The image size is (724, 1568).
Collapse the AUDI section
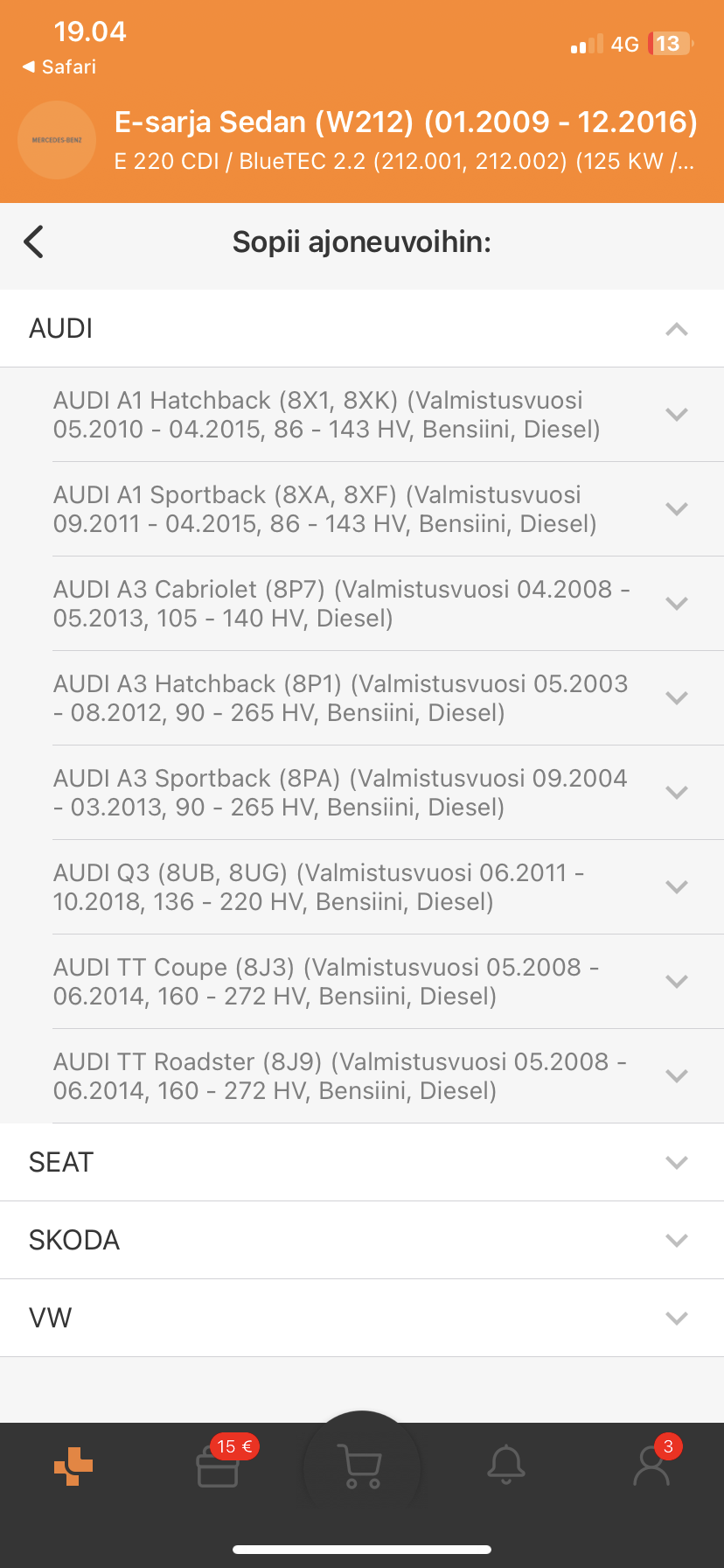[676, 329]
